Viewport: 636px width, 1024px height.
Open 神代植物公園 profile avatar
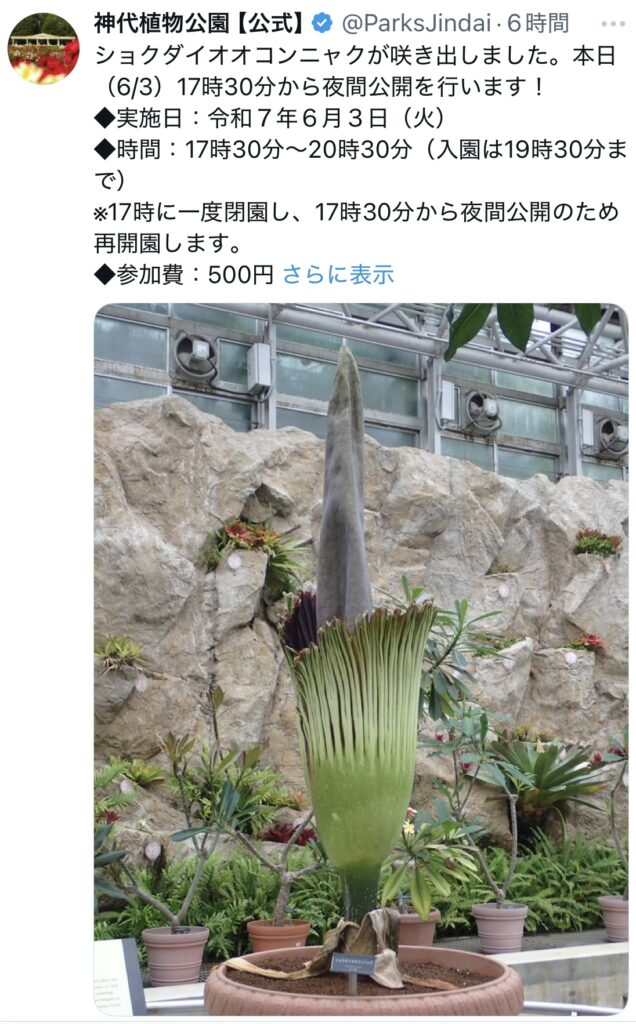coord(43,49)
